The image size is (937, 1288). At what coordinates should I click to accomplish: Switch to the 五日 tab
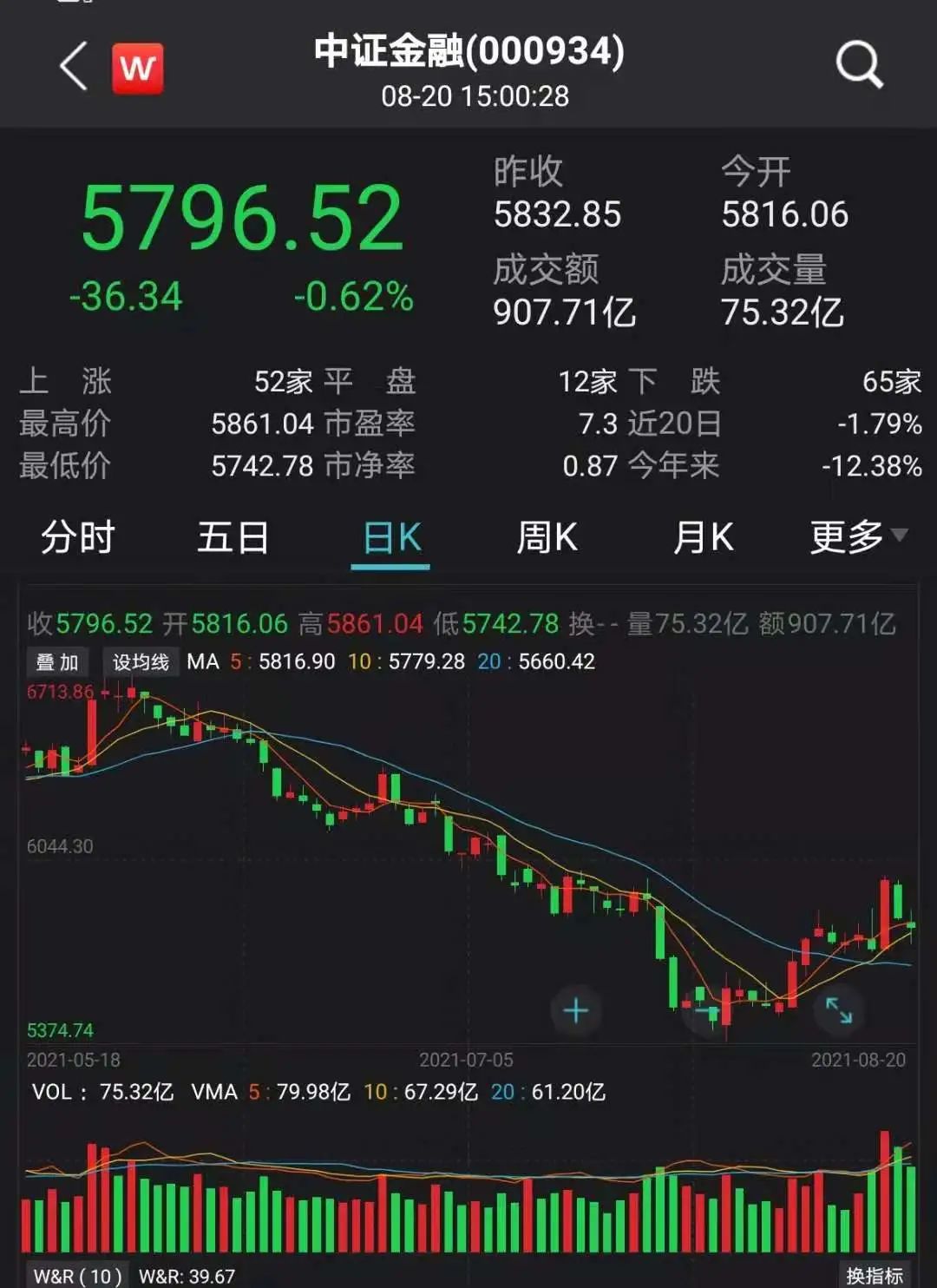pyautogui.click(x=233, y=538)
